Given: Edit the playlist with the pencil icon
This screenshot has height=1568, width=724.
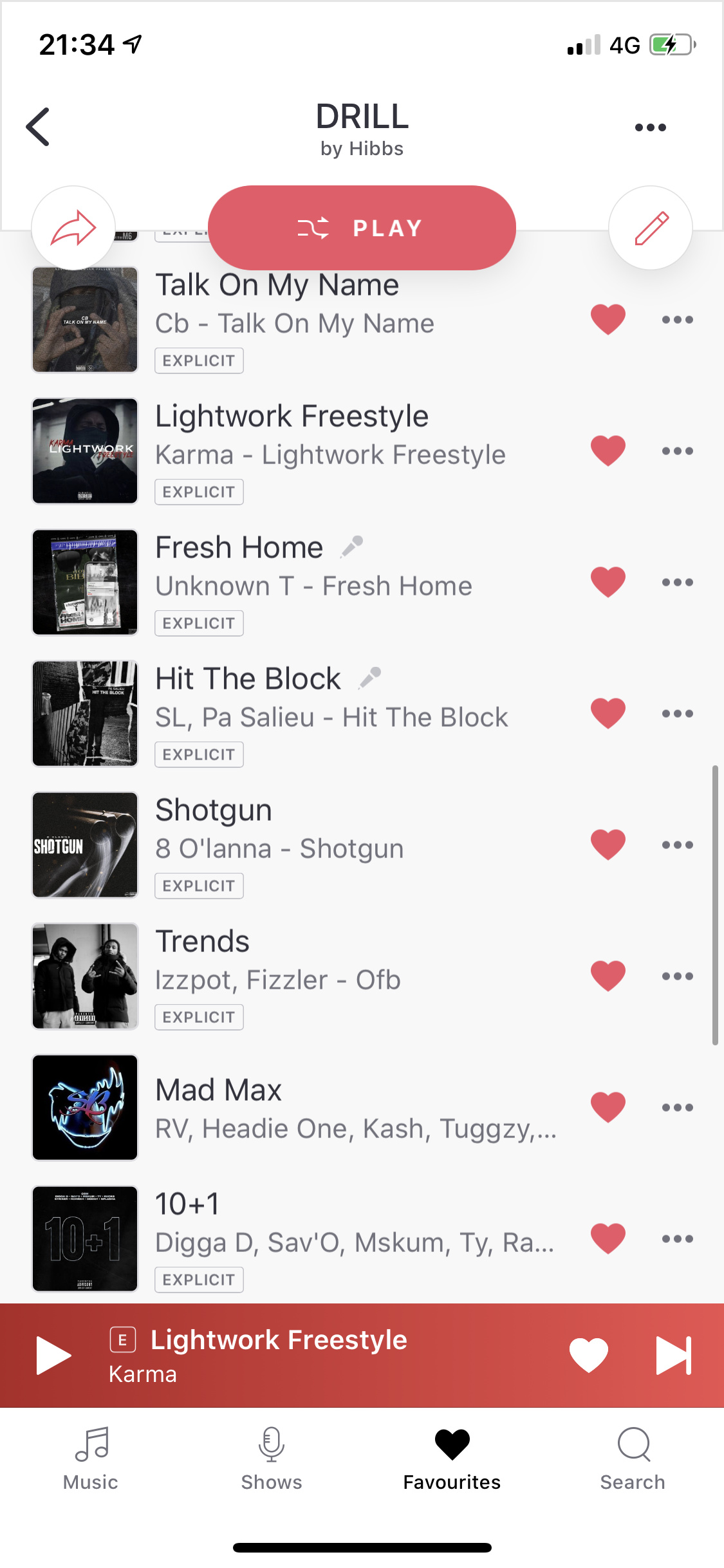Looking at the screenshot, I should coord(651,228).
